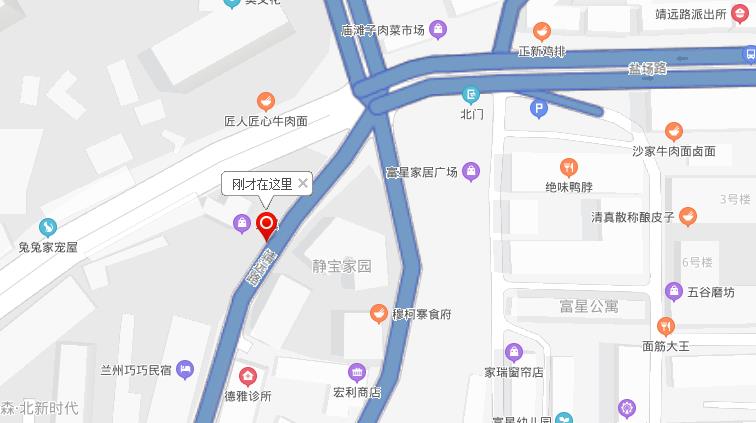Image resolution: width=756 pixels, height=423 pixels.
Task: Select 宏利商店 store marker
Action: [x=357, y=373]
